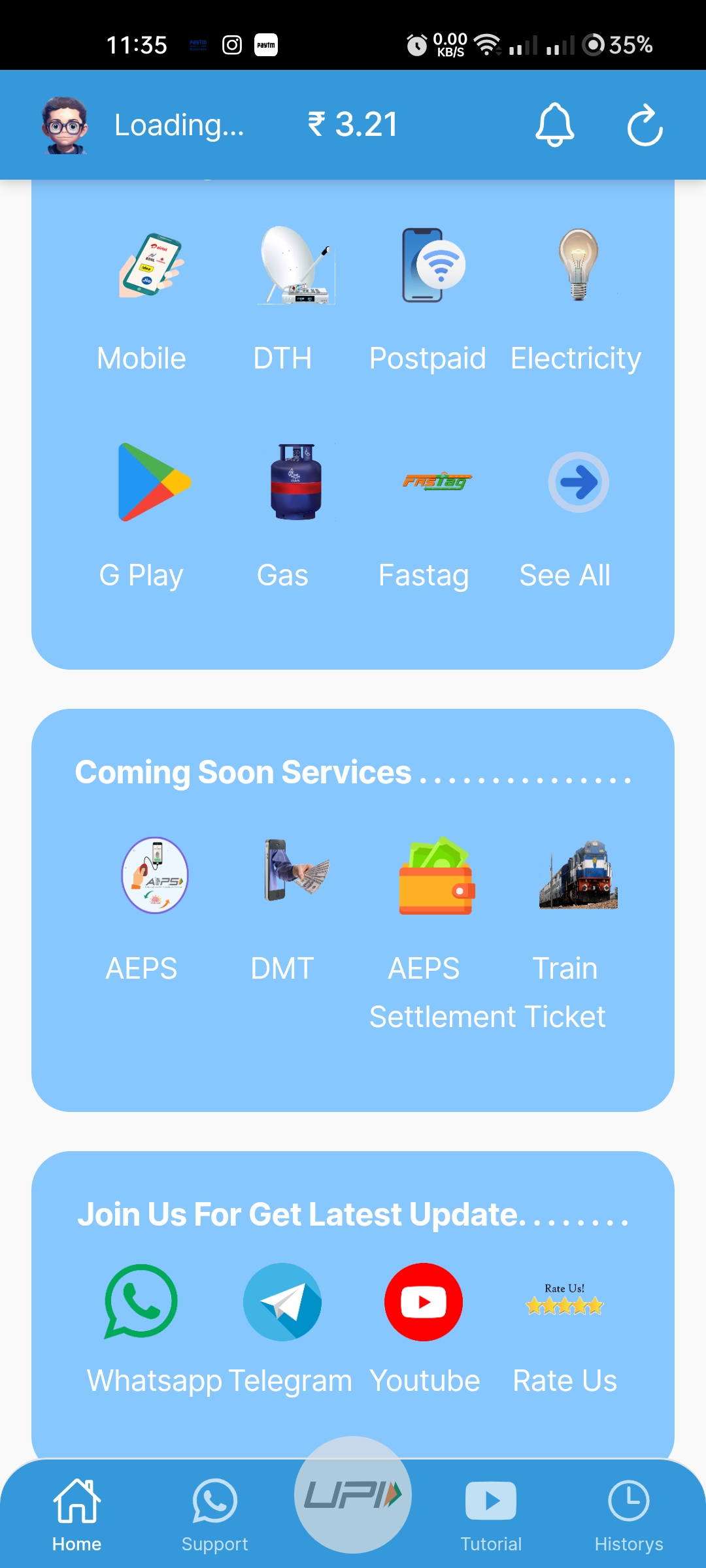Open Mobile recharge service

(151, 266)
